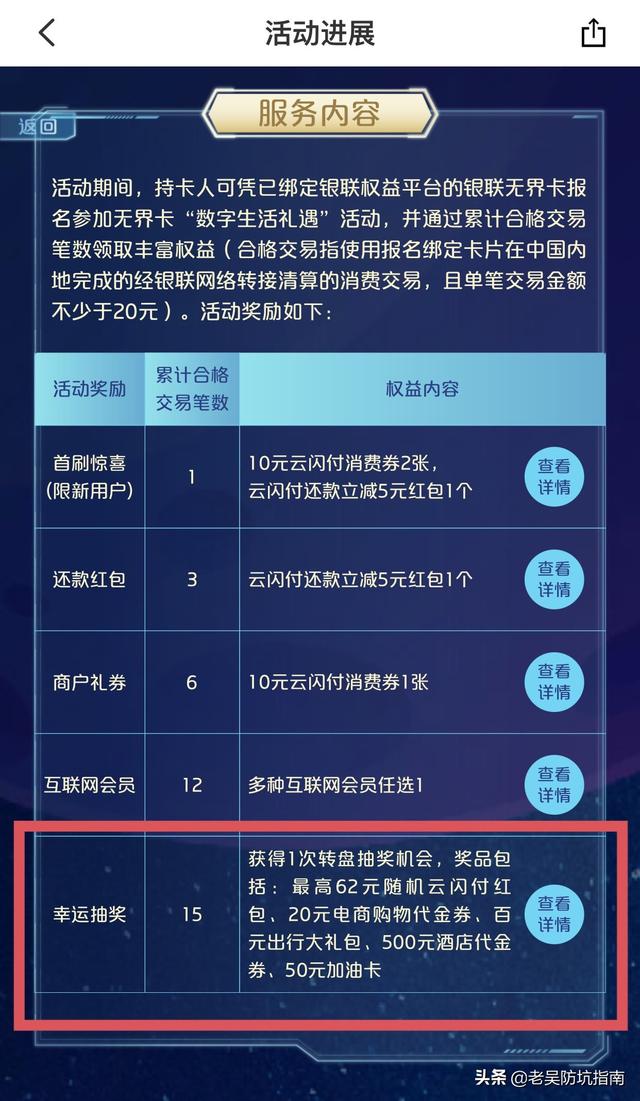Open 幸运抽奖 reward details

(554, 914)
